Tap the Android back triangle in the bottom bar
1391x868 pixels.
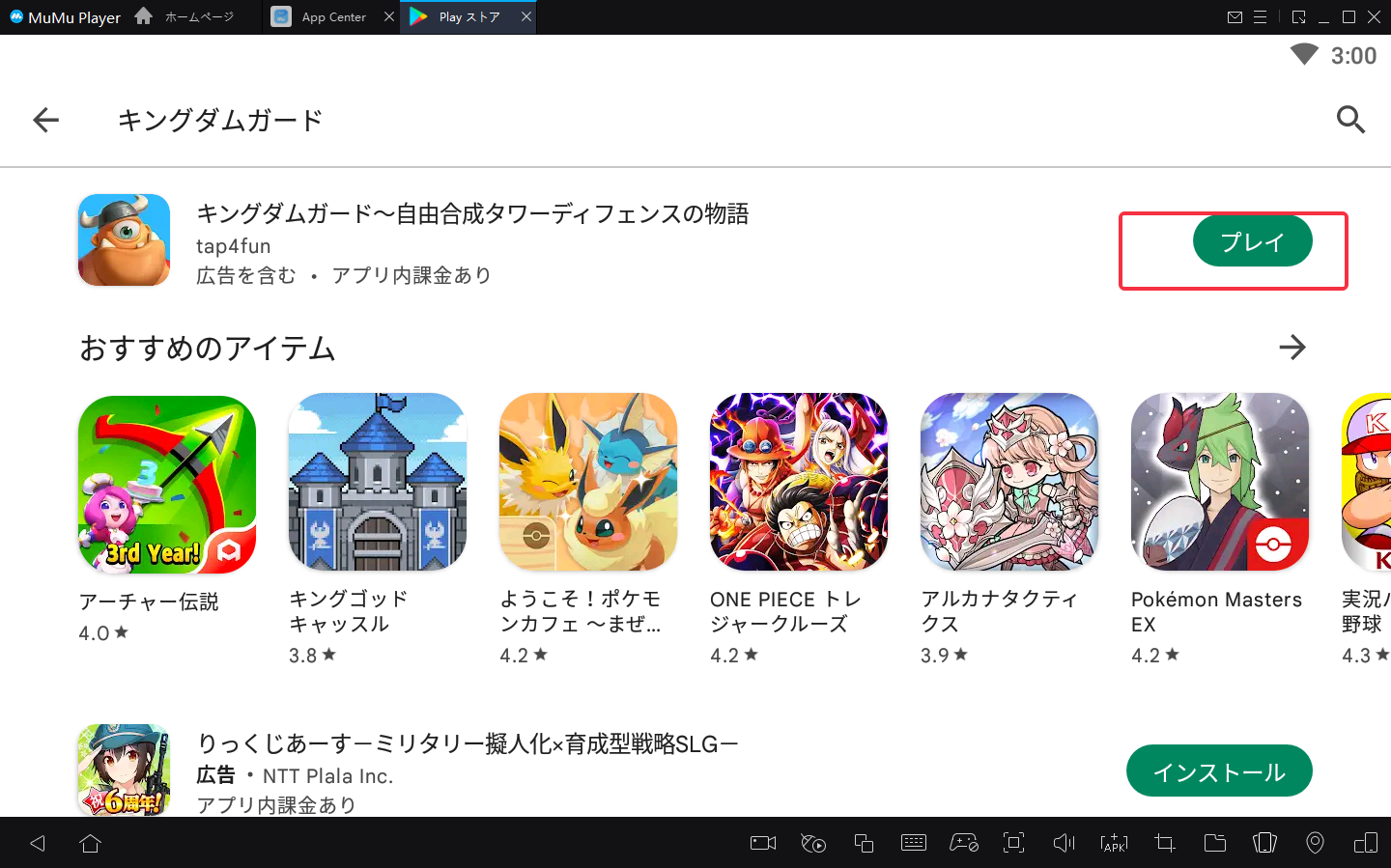click(x=38, y=844)
